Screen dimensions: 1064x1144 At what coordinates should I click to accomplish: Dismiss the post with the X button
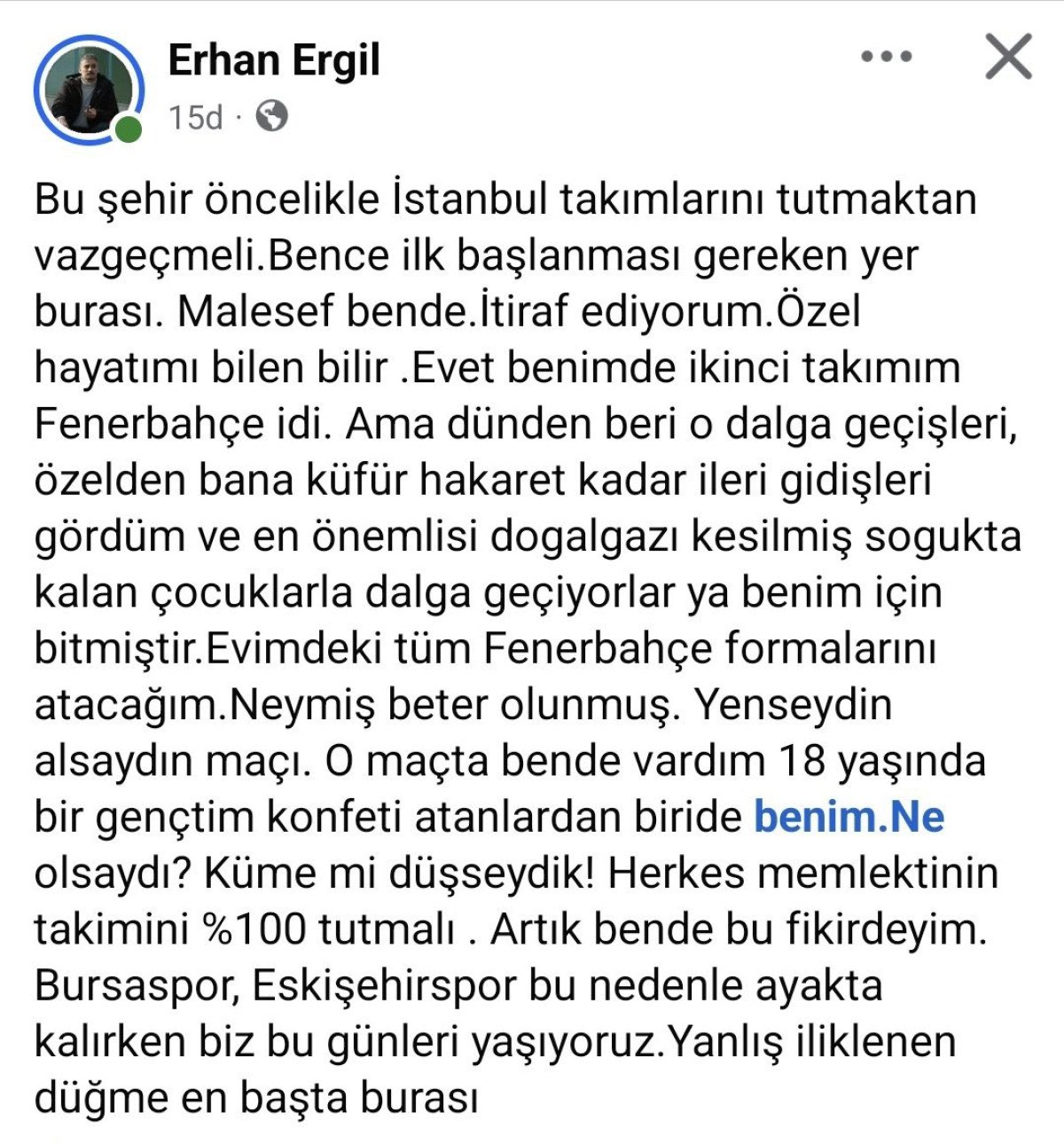click(x=1008, y=57)
